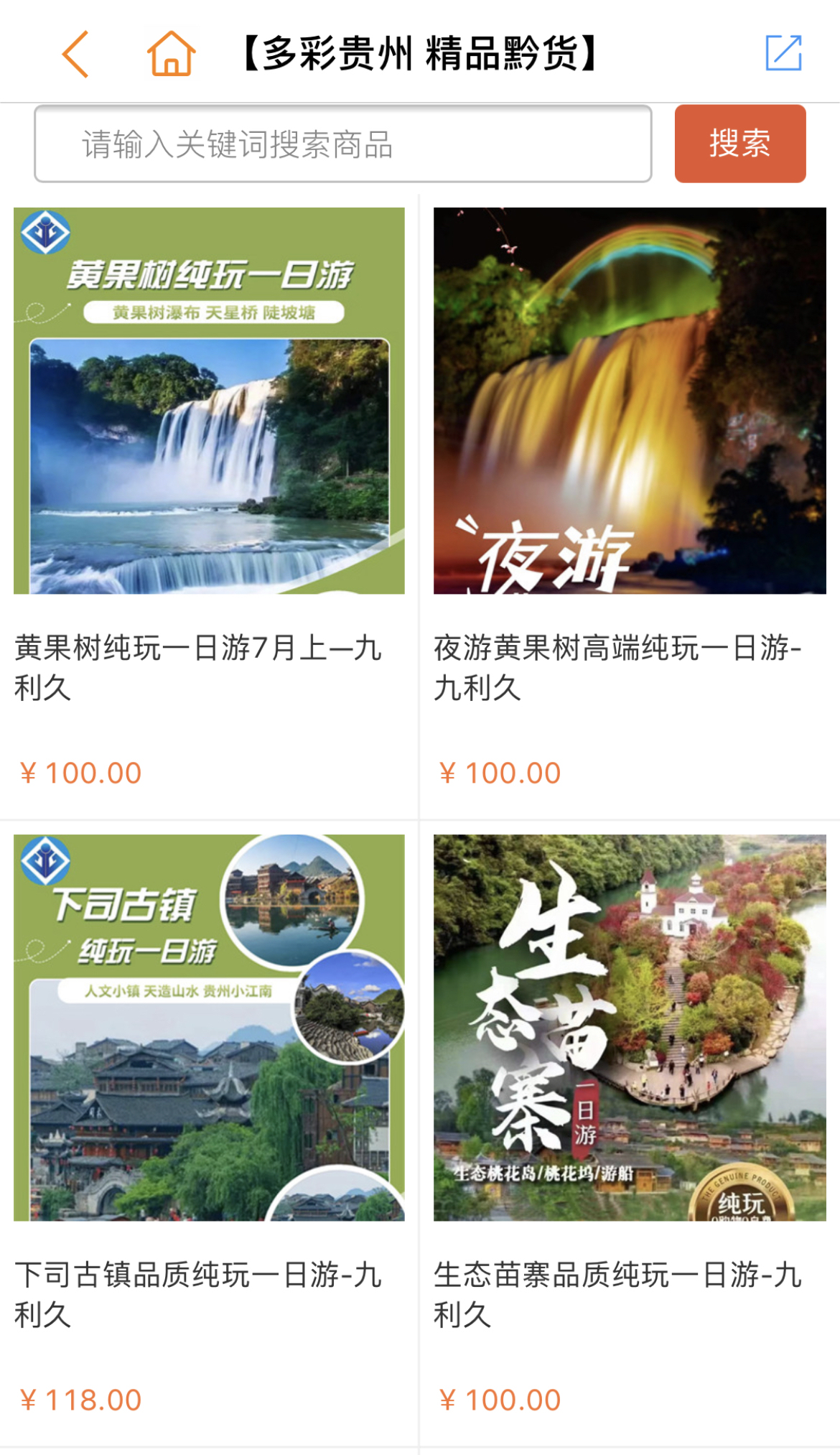Tap the orange 搜索 button
The height and width of the screenshot is (1455, 840).
(740, 144)
